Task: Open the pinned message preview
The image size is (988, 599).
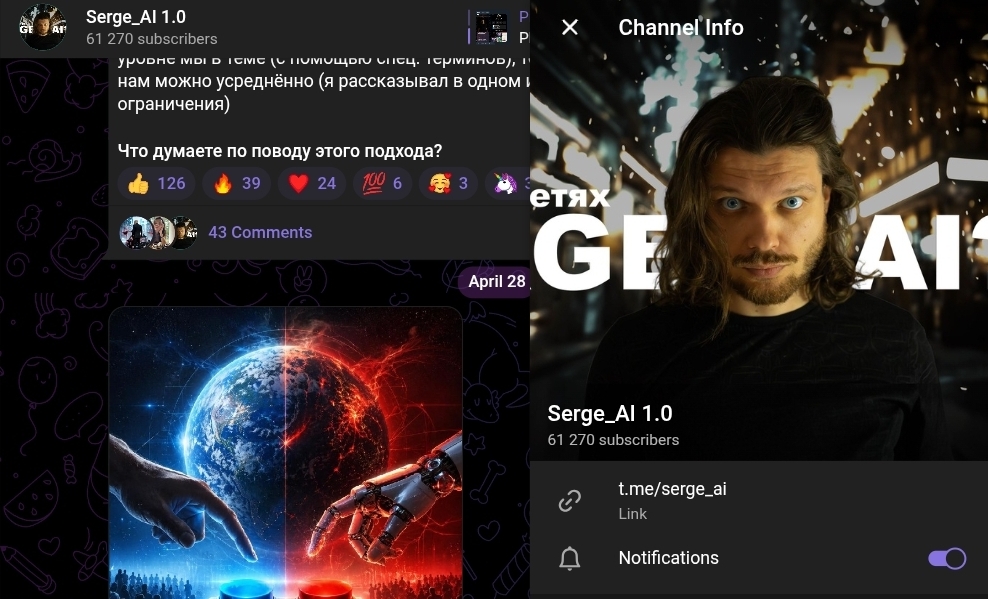Action: pyautogui.click(x=500, y=27)
